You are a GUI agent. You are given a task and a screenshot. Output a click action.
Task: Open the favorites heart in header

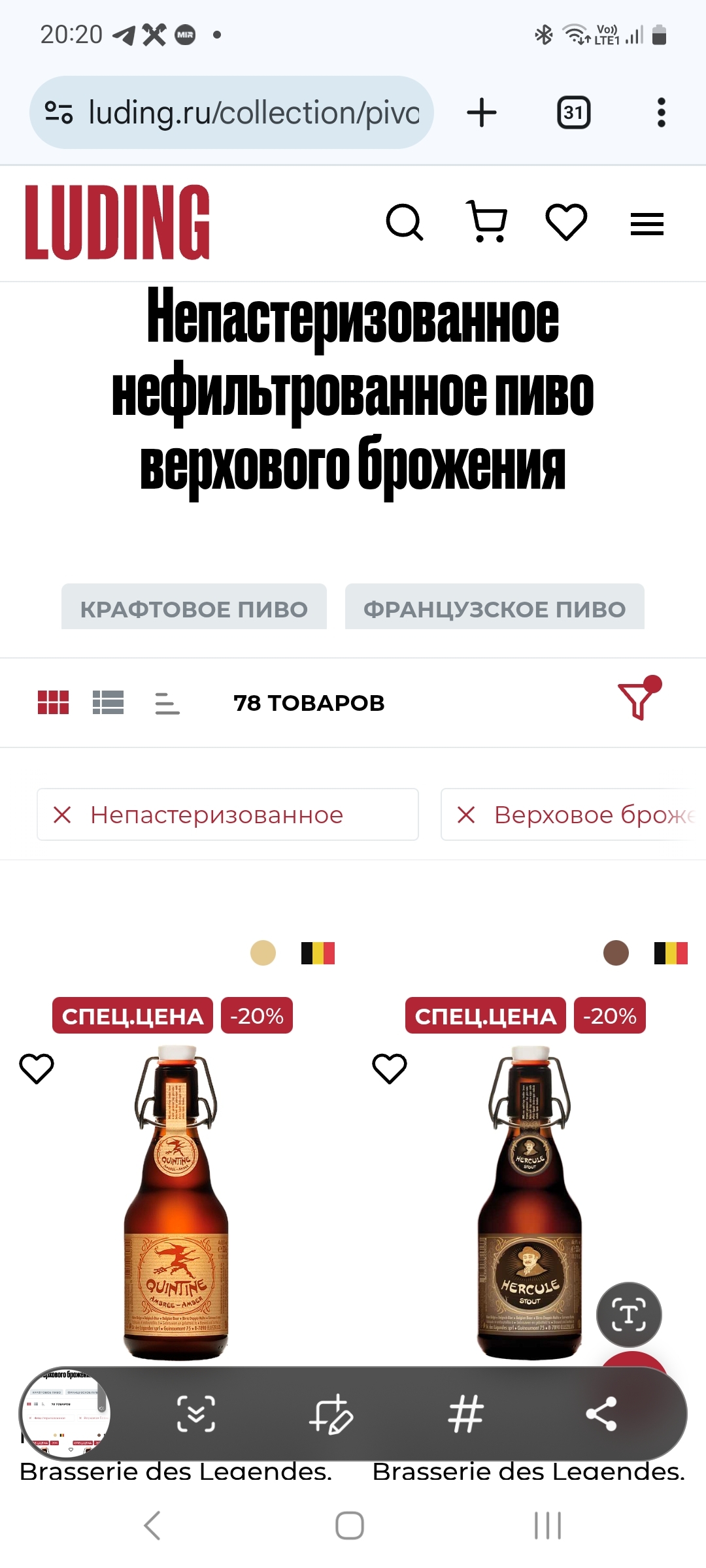pos(566,222)
